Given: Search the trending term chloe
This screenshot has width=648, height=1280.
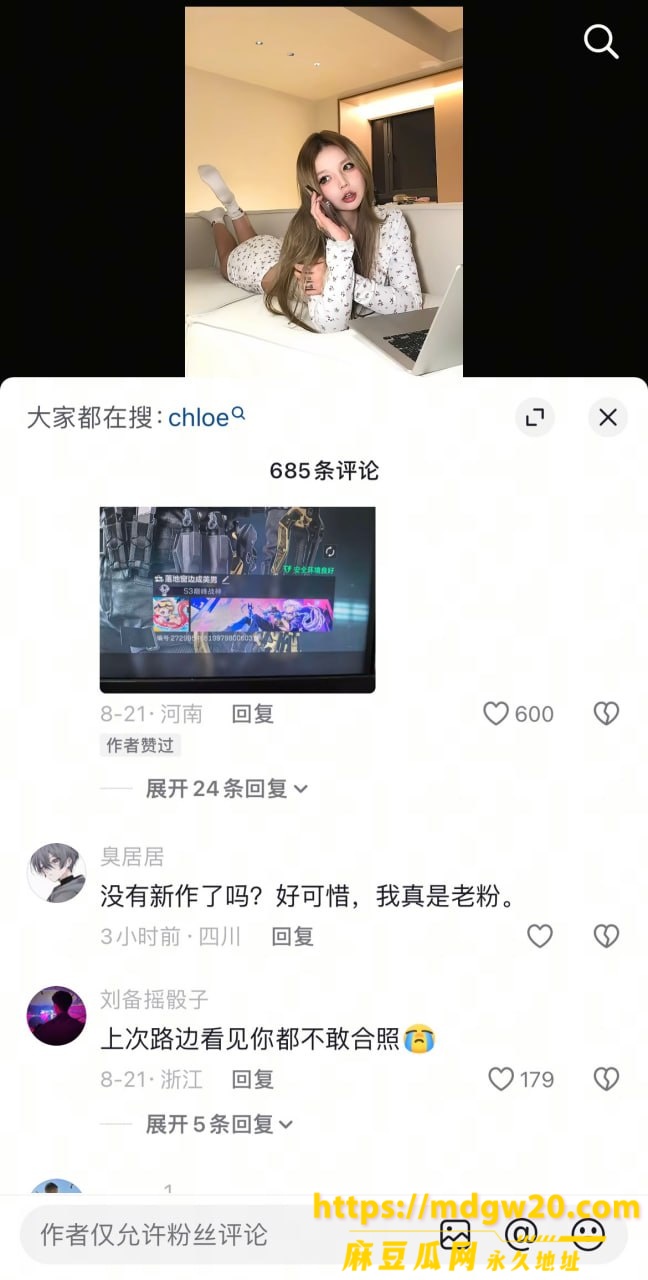Looking at the screenshot, I should (x=206, y=417).
